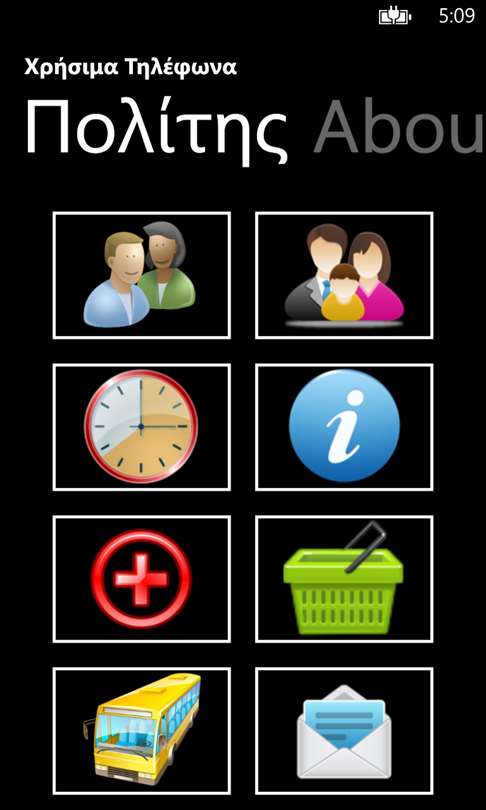Switch to the About pivot tab
486x810 pixels.
click(x=399, y=128)
